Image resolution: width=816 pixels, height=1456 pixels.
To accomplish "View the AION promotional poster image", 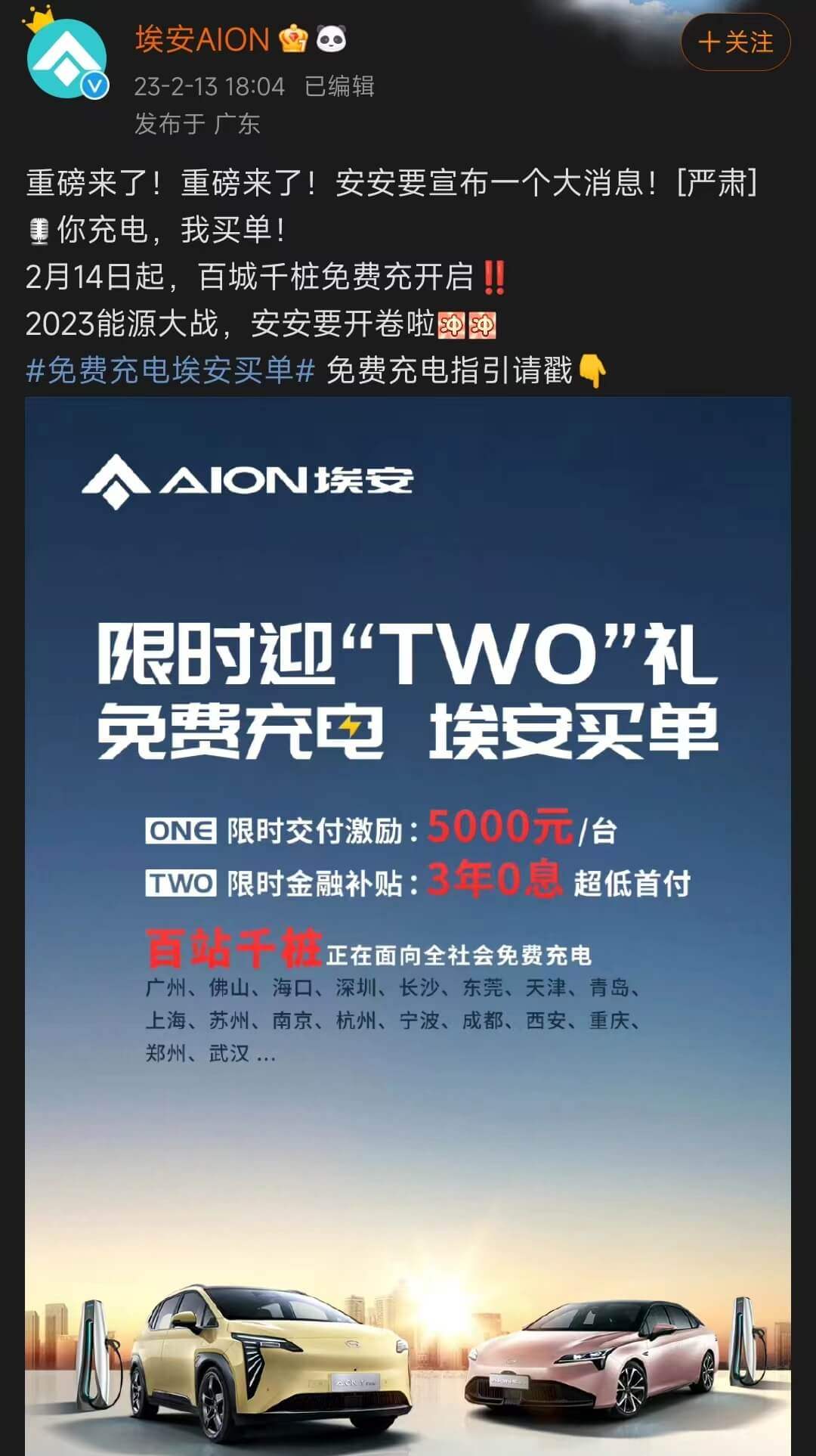I will (x=408, y=926).
